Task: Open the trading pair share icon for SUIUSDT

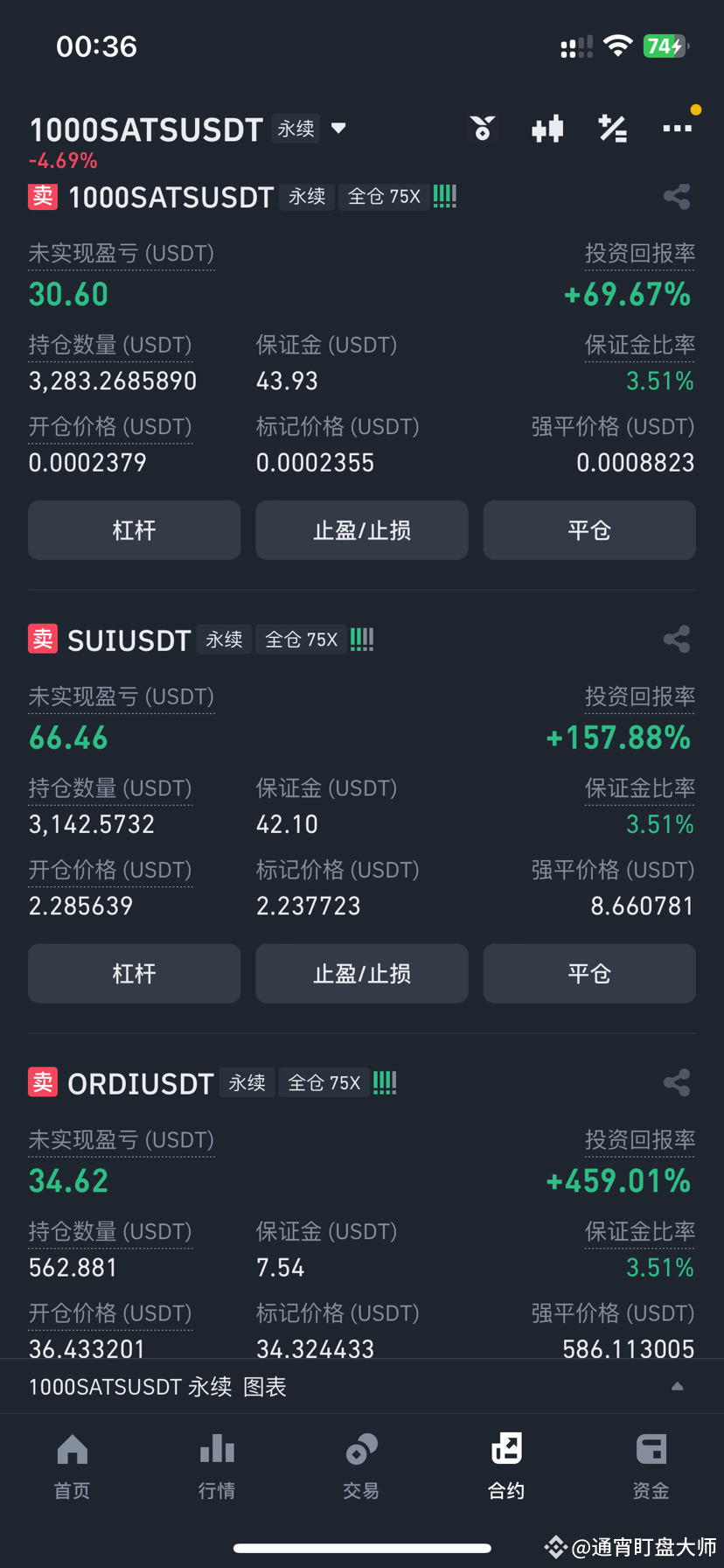Action: (678, 639)
